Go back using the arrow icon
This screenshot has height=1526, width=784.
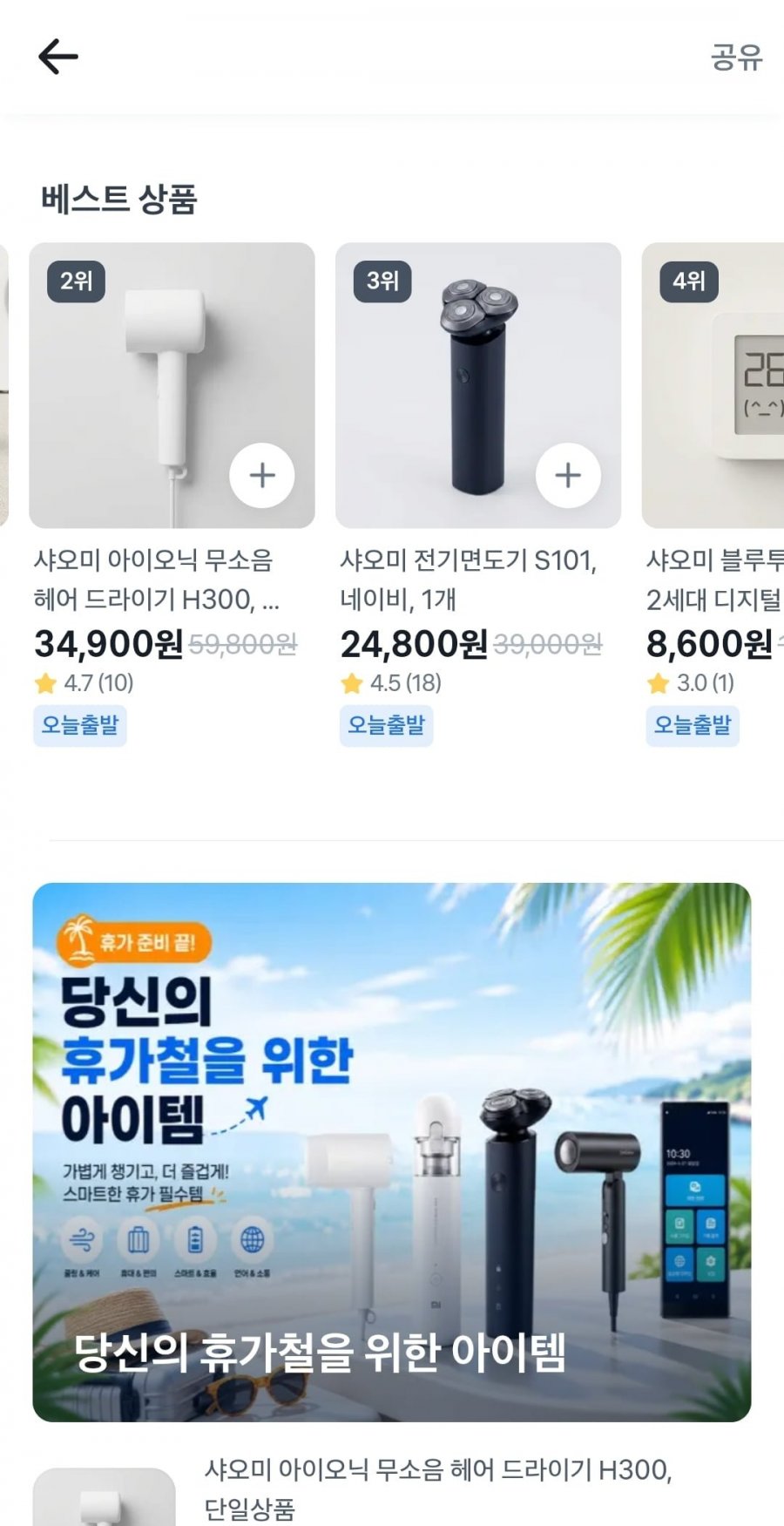(x=58, y=57)
